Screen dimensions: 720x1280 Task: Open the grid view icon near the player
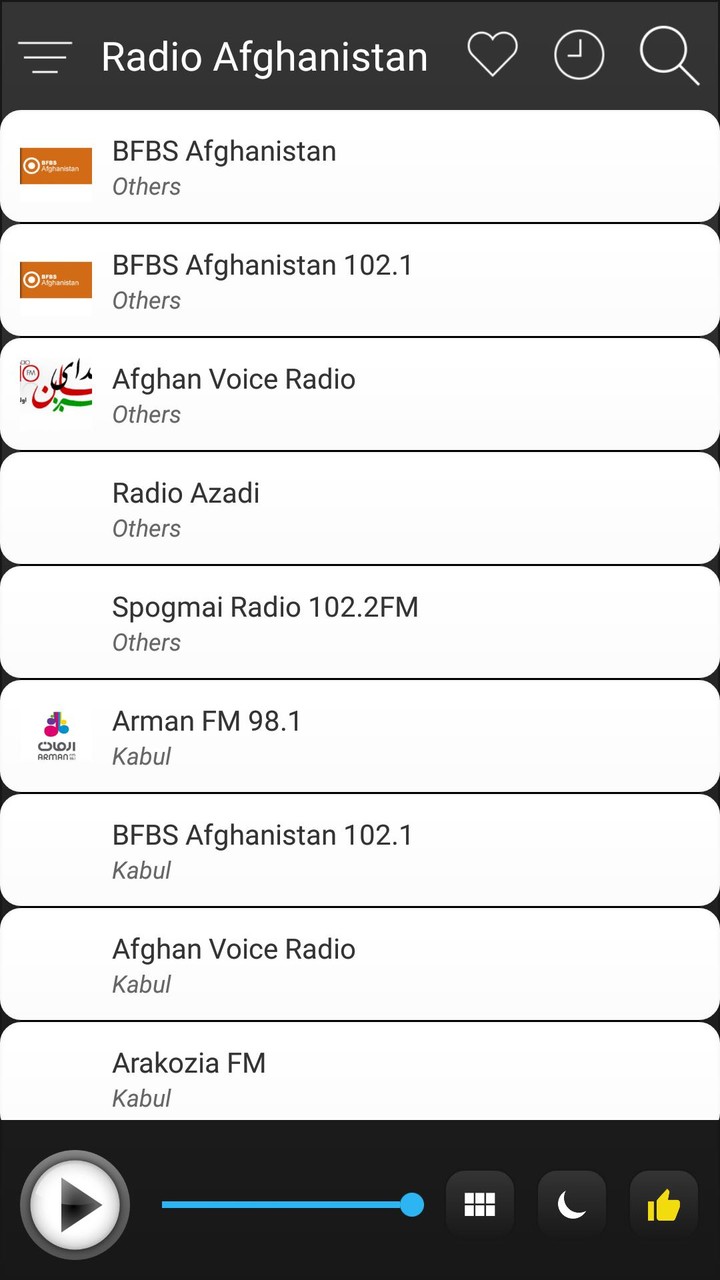tap(479, 1205)
